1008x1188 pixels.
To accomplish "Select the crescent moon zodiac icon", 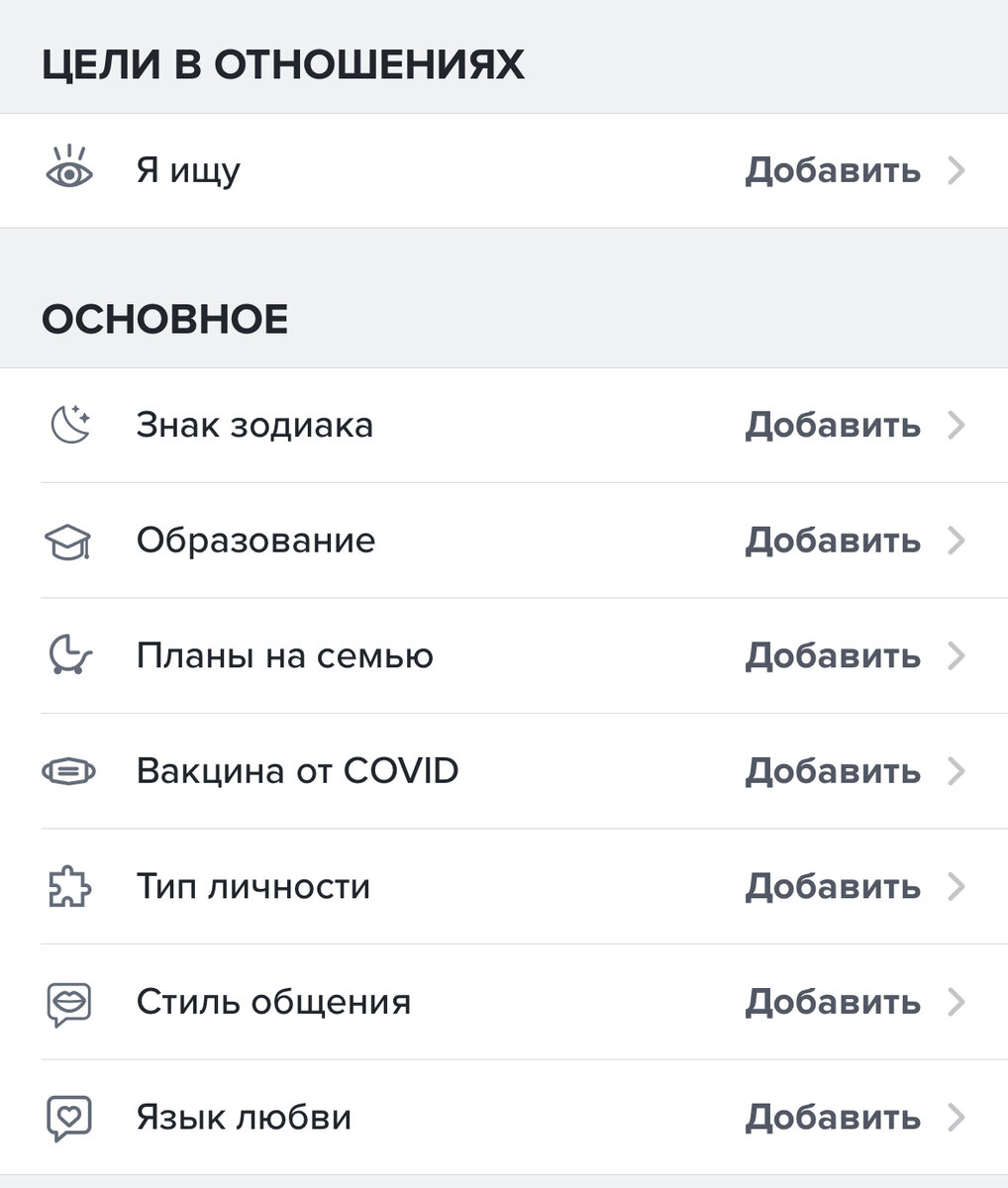I will tap(68, 425).
